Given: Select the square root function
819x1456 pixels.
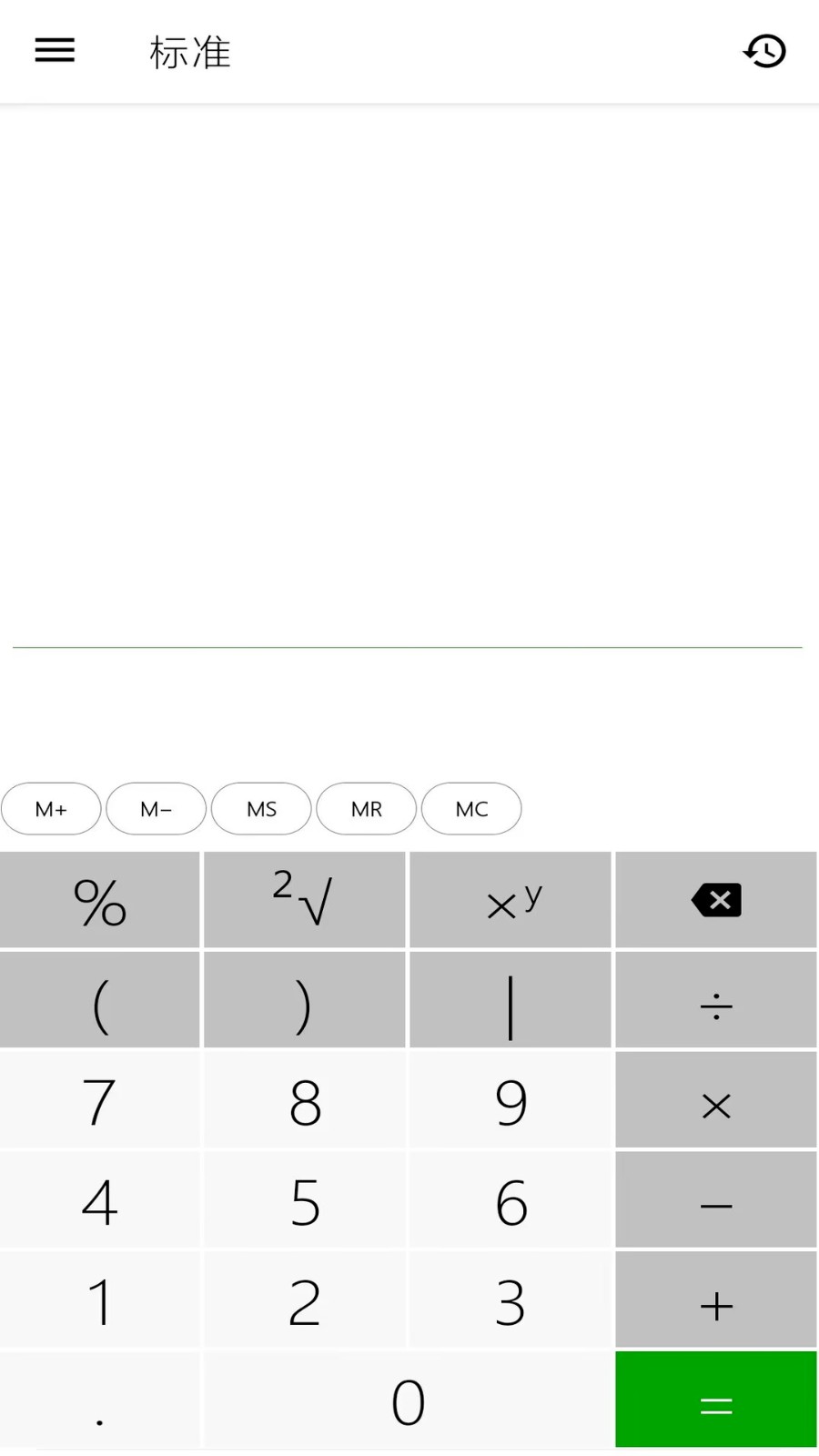Looking at the screenshot, I should (304, 900).
